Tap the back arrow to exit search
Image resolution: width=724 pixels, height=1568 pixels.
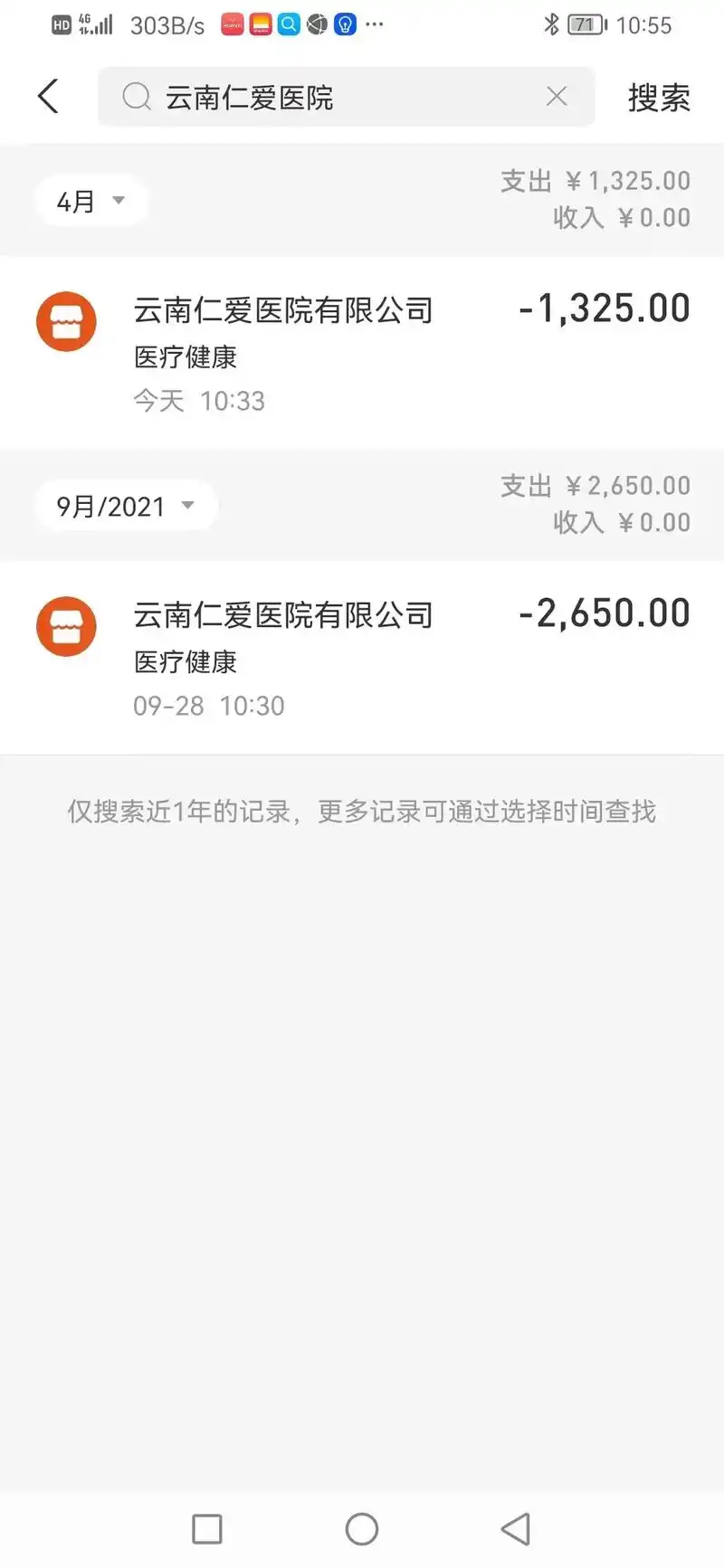point(48,95)
